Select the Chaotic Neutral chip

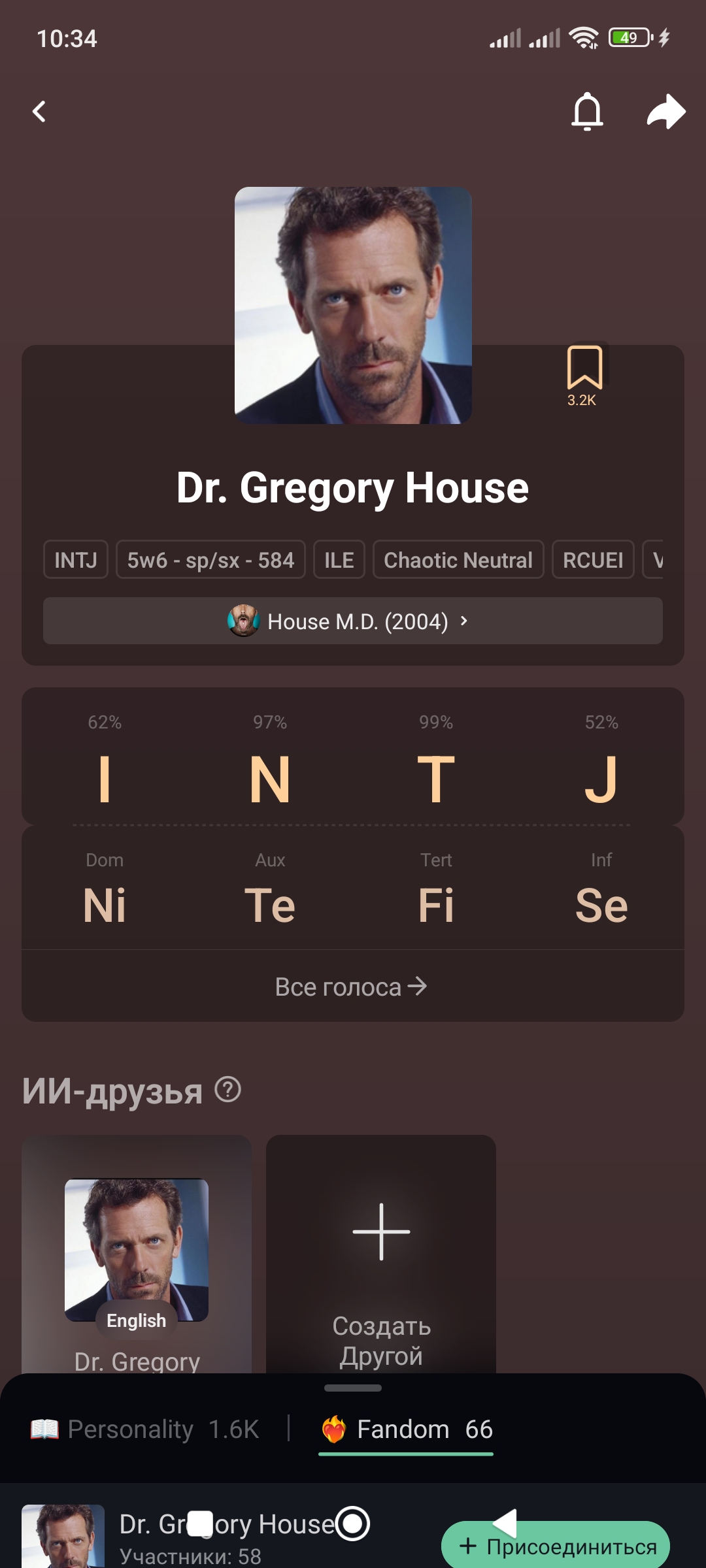coord(458,560)
